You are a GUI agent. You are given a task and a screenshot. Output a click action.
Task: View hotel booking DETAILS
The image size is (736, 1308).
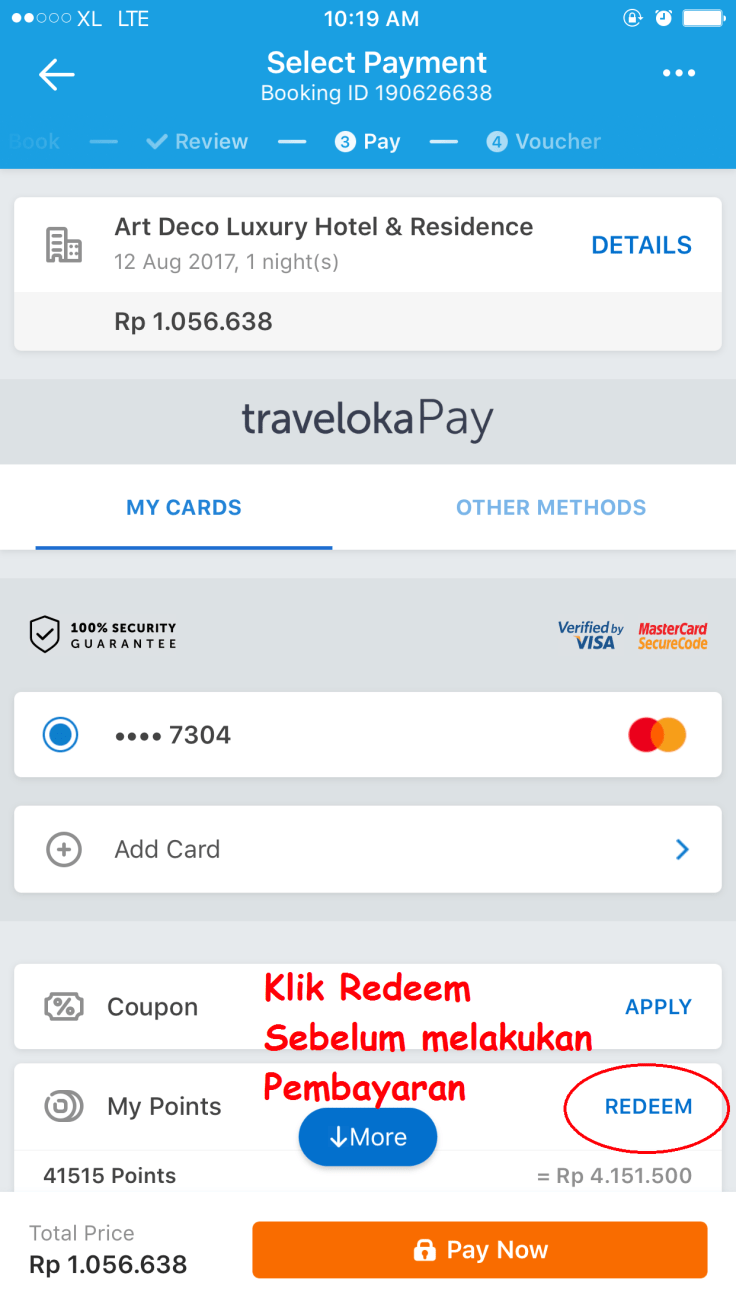click(x=641, y=245)
